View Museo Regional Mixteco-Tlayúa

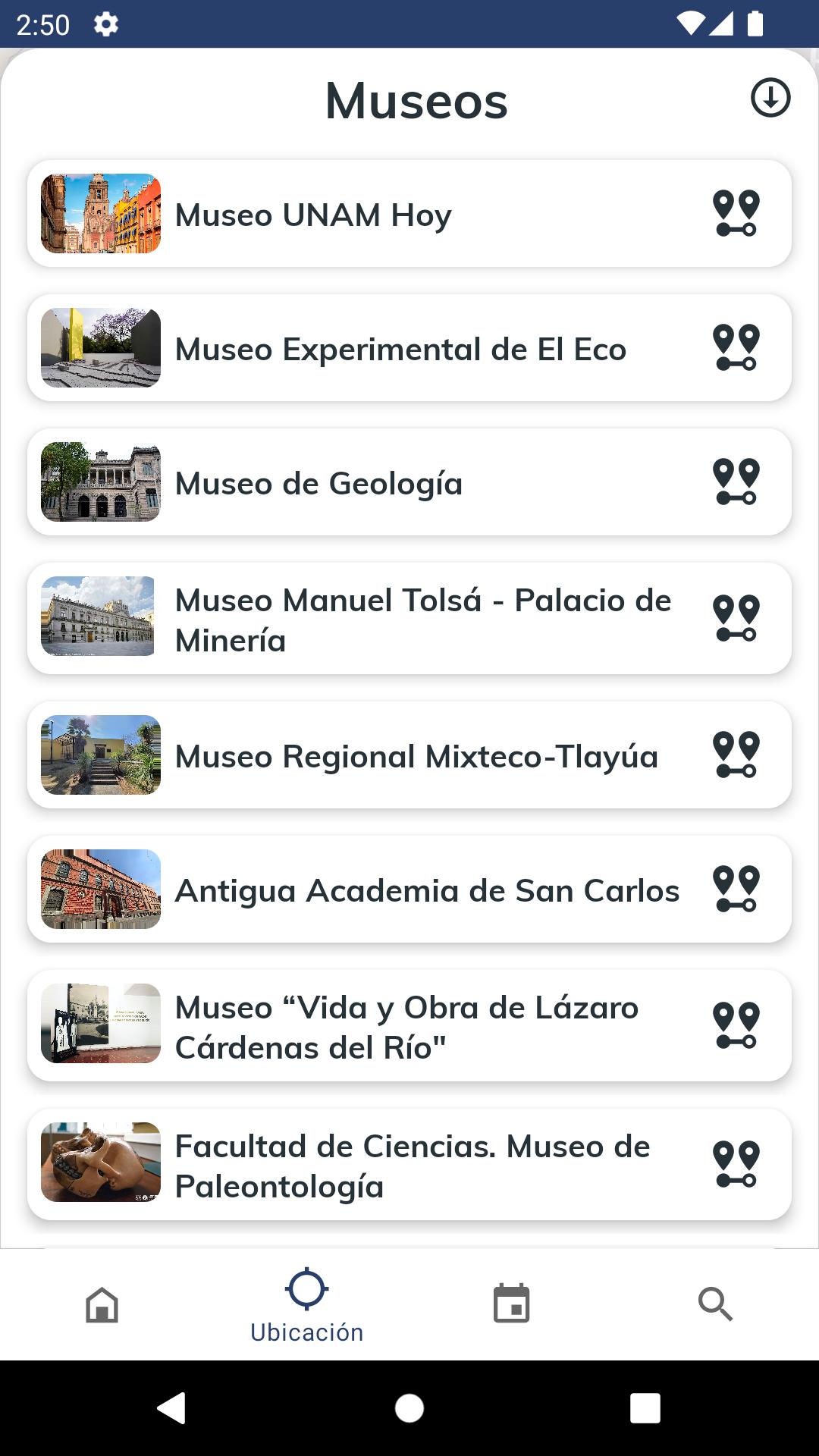409,755
